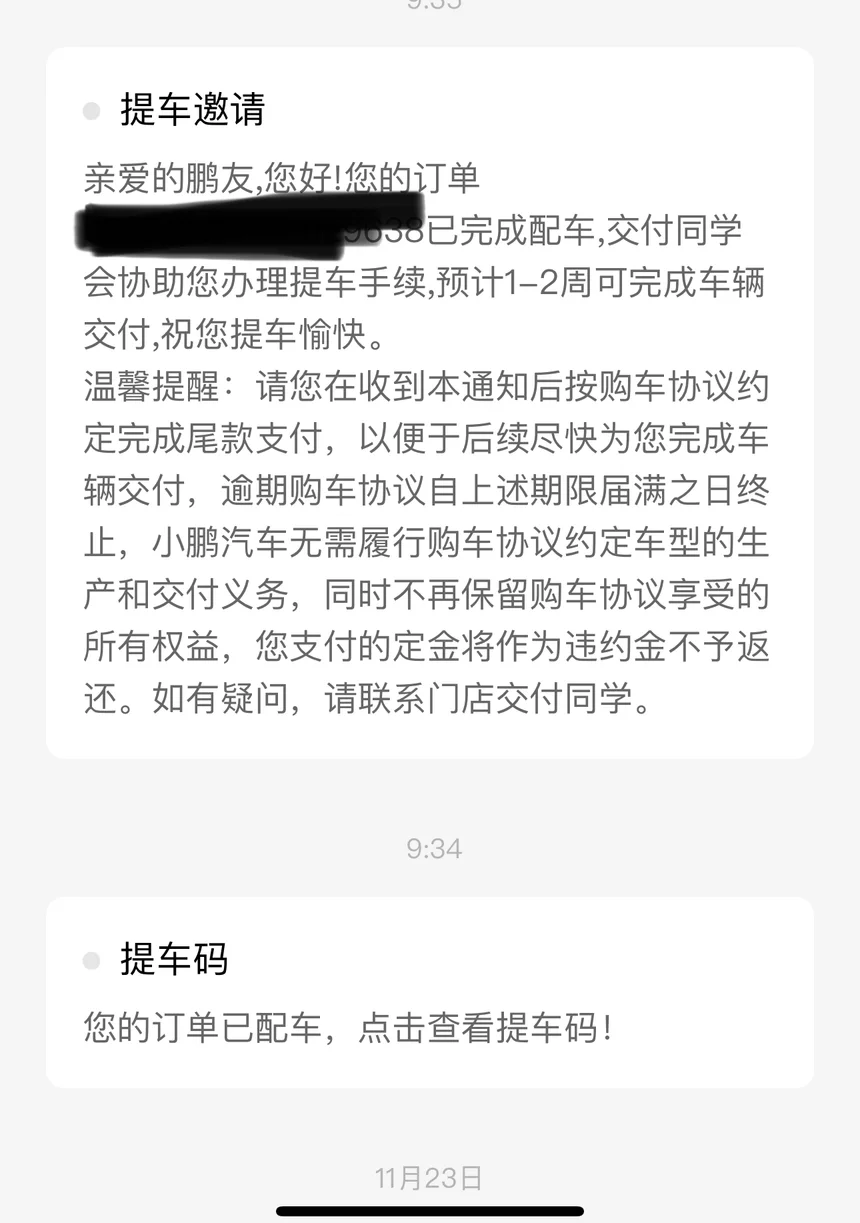Open the 提车码 card to view pickup code
The height and width of the screenshot is (1223, 860).
(x=430, y=992)
